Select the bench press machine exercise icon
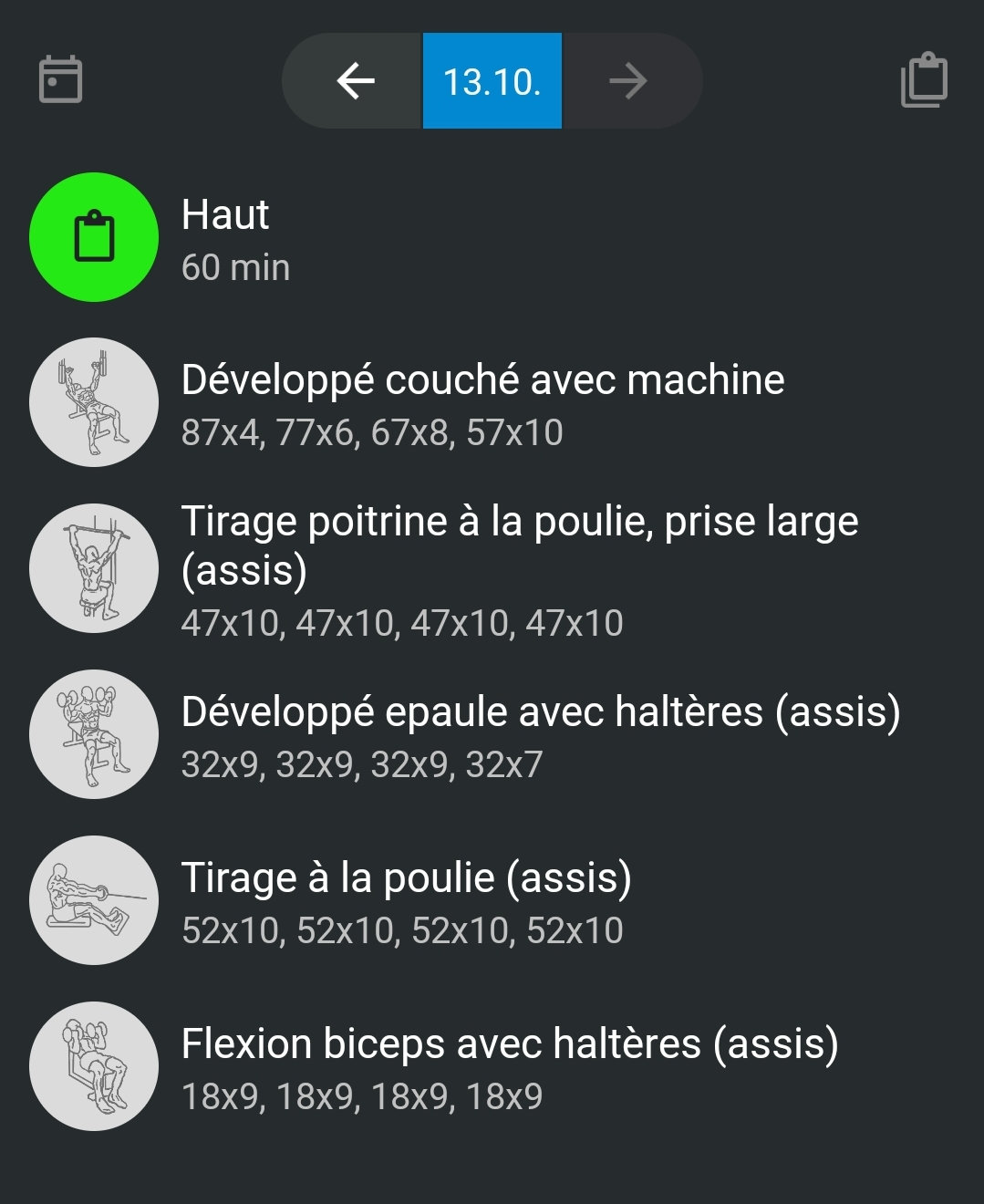 pyautogui.click(x=93, y=401)
